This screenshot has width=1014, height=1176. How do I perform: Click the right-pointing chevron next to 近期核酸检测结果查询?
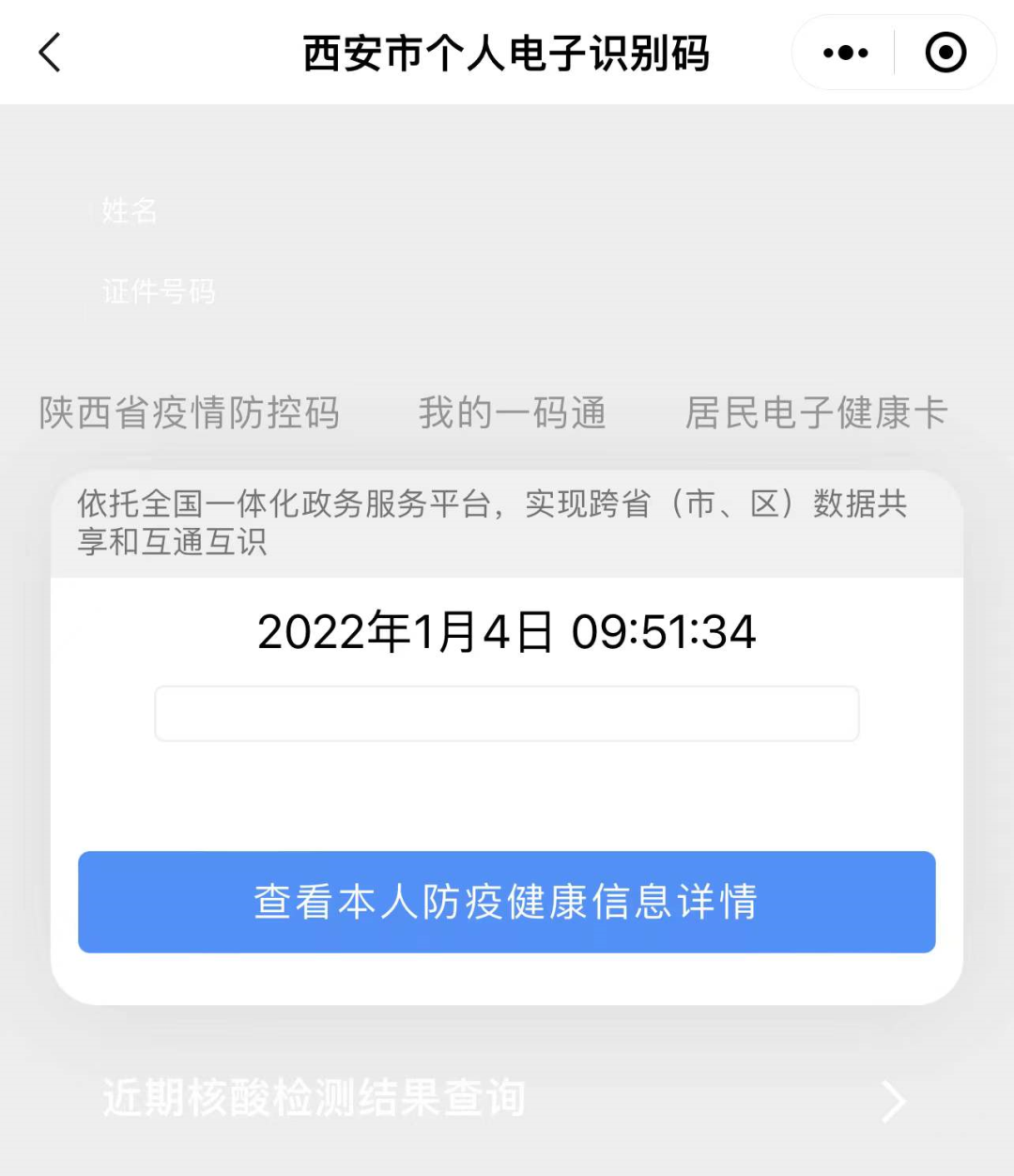893,1100
